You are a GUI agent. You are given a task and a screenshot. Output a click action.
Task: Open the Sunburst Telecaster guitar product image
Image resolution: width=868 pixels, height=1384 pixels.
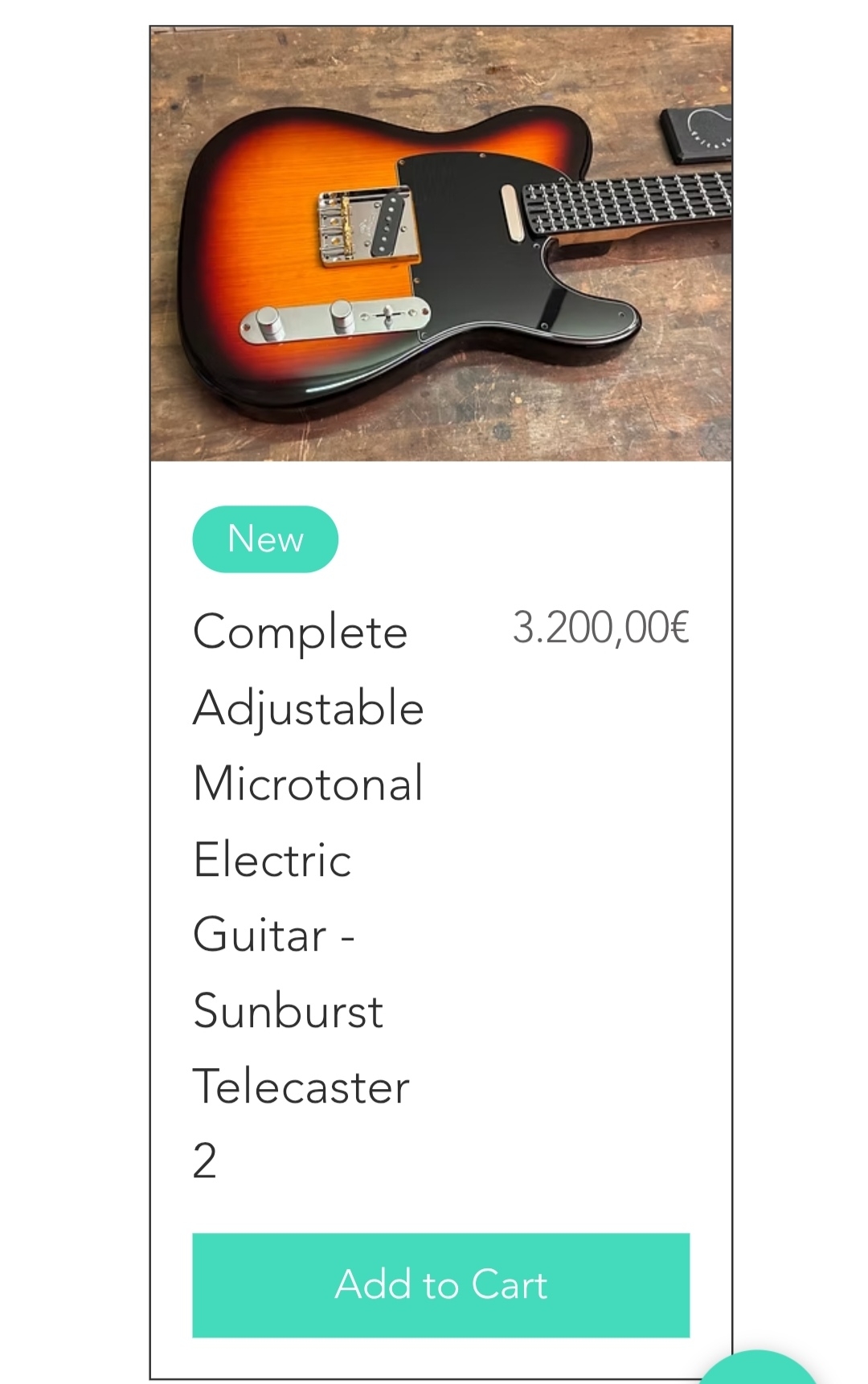[x=440, y=244]
